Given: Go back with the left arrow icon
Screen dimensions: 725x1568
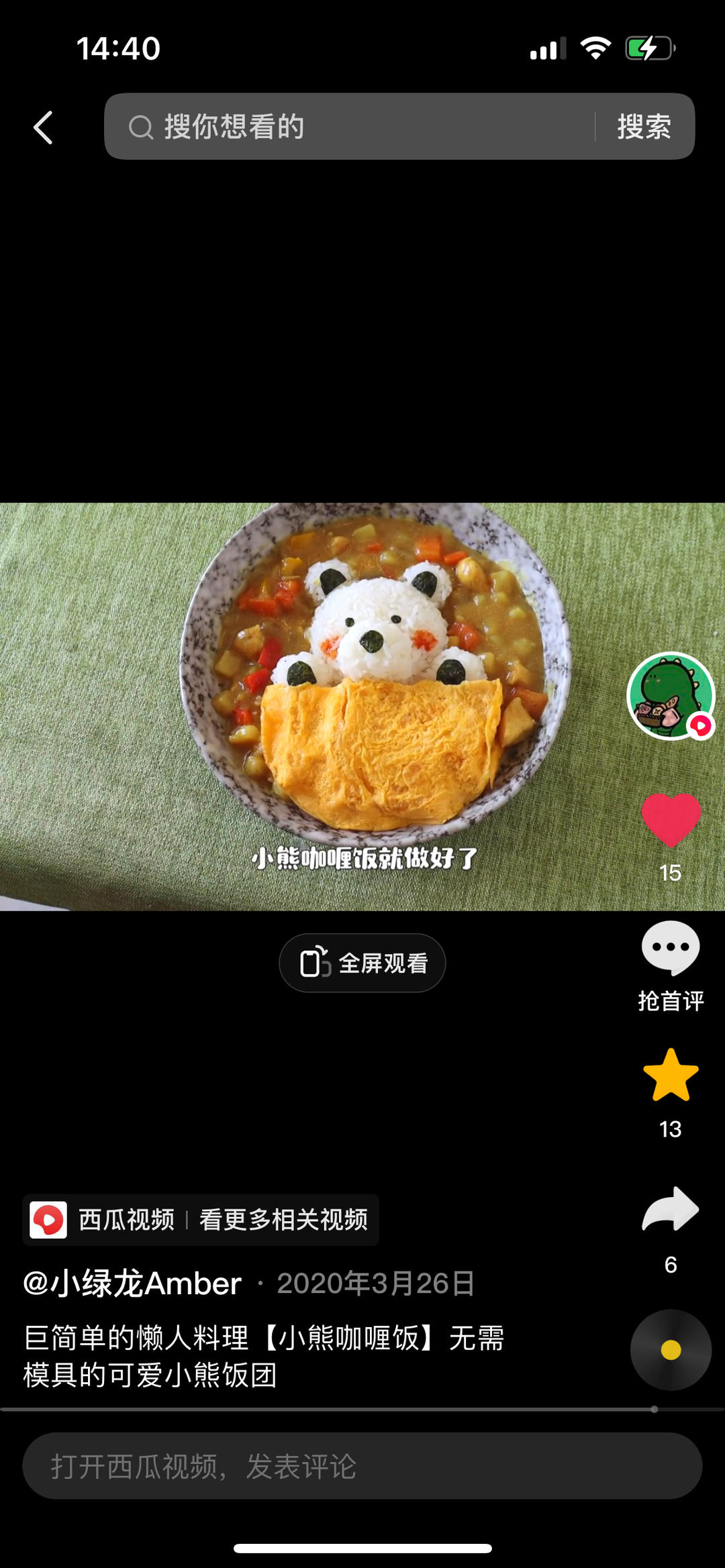Looking at the screenshot, I should pos(42,127).
